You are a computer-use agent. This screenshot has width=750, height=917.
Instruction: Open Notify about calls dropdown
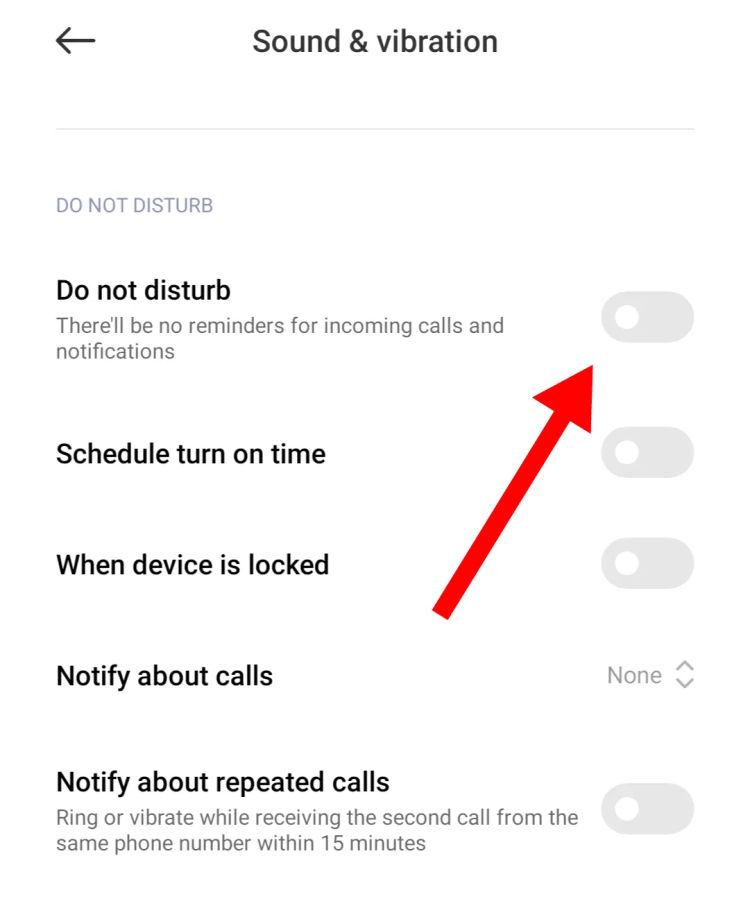(650, 675)
